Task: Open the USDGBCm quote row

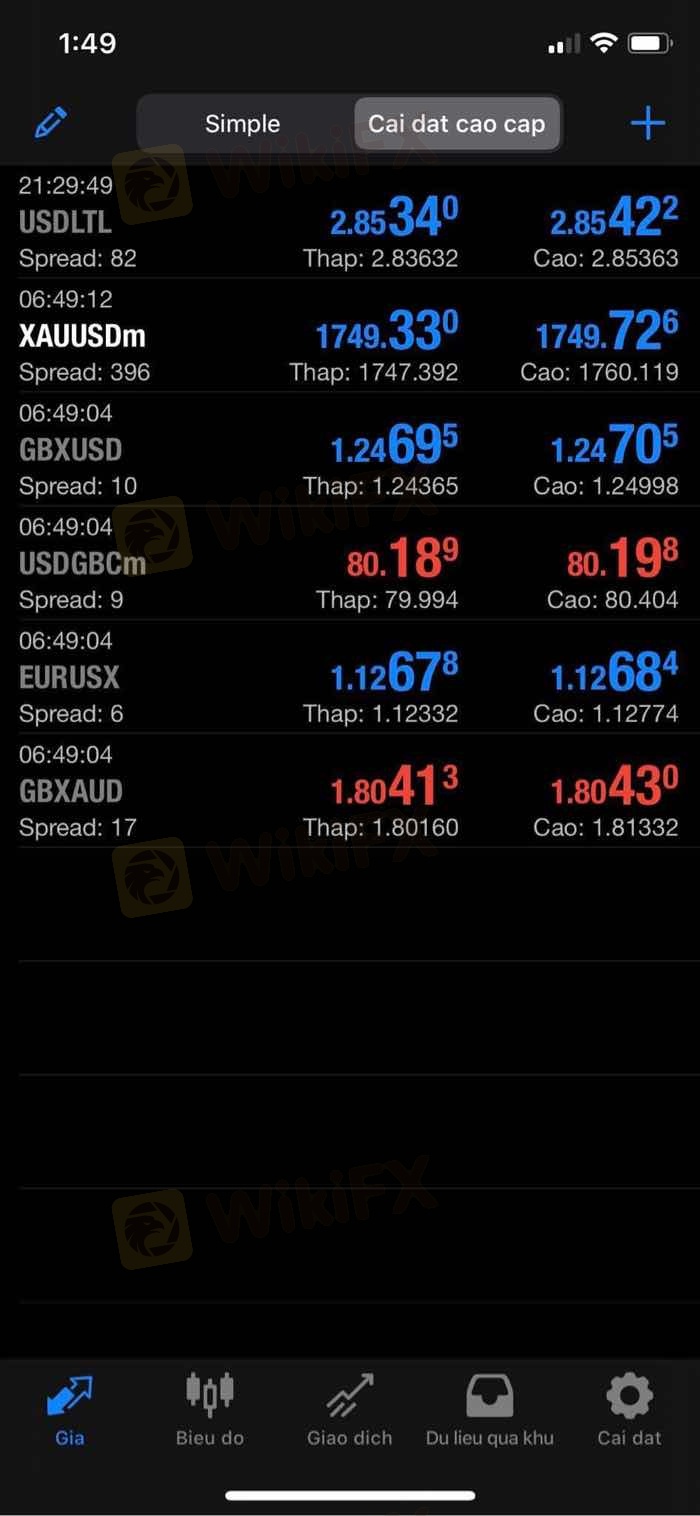Action: (x=348, y=564)
